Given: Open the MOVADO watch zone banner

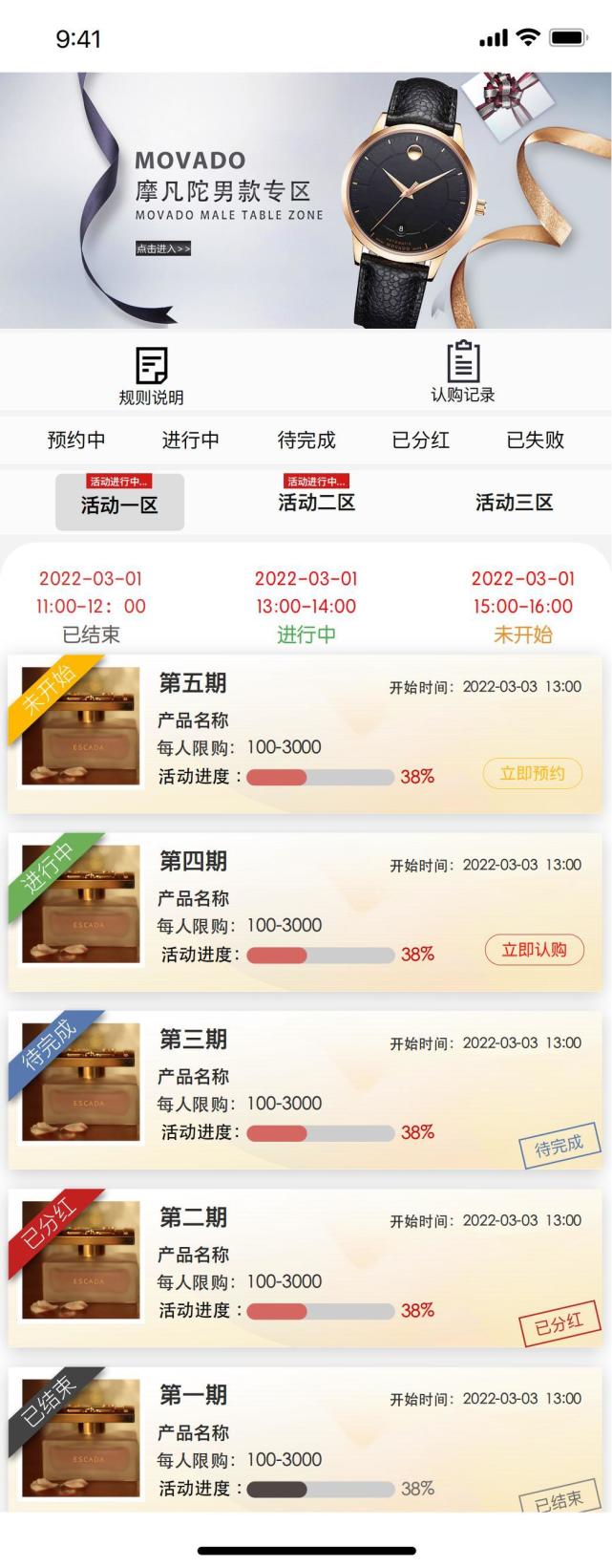Looking at the screenshot, I should pos(306,201).
